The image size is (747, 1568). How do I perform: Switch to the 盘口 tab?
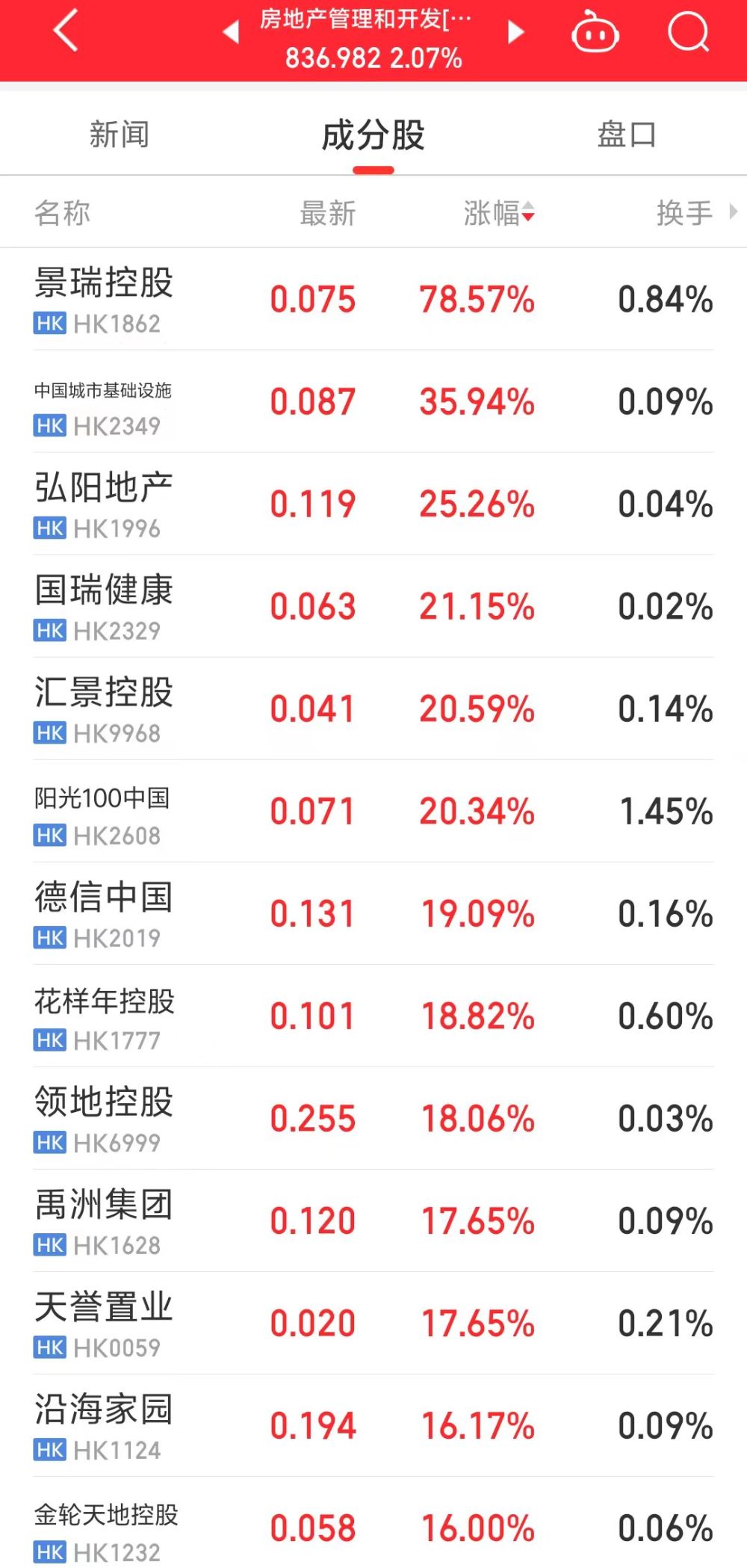(626, 135)
